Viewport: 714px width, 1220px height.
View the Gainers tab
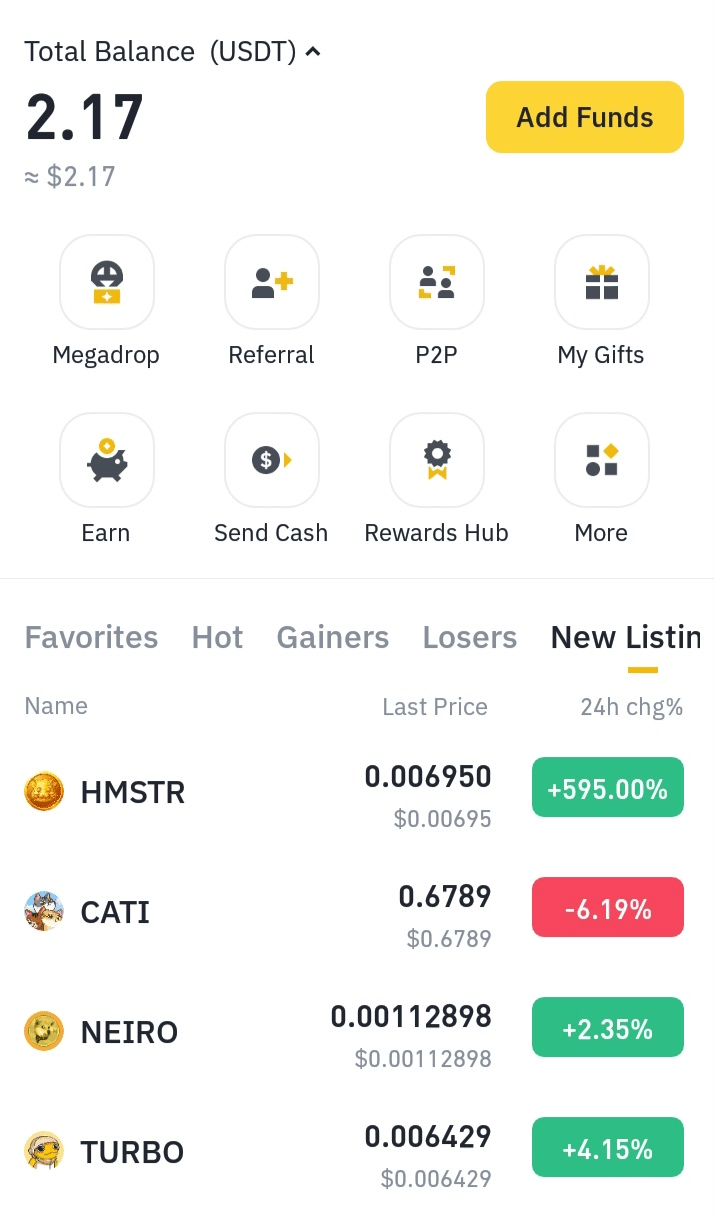point(332,637)
